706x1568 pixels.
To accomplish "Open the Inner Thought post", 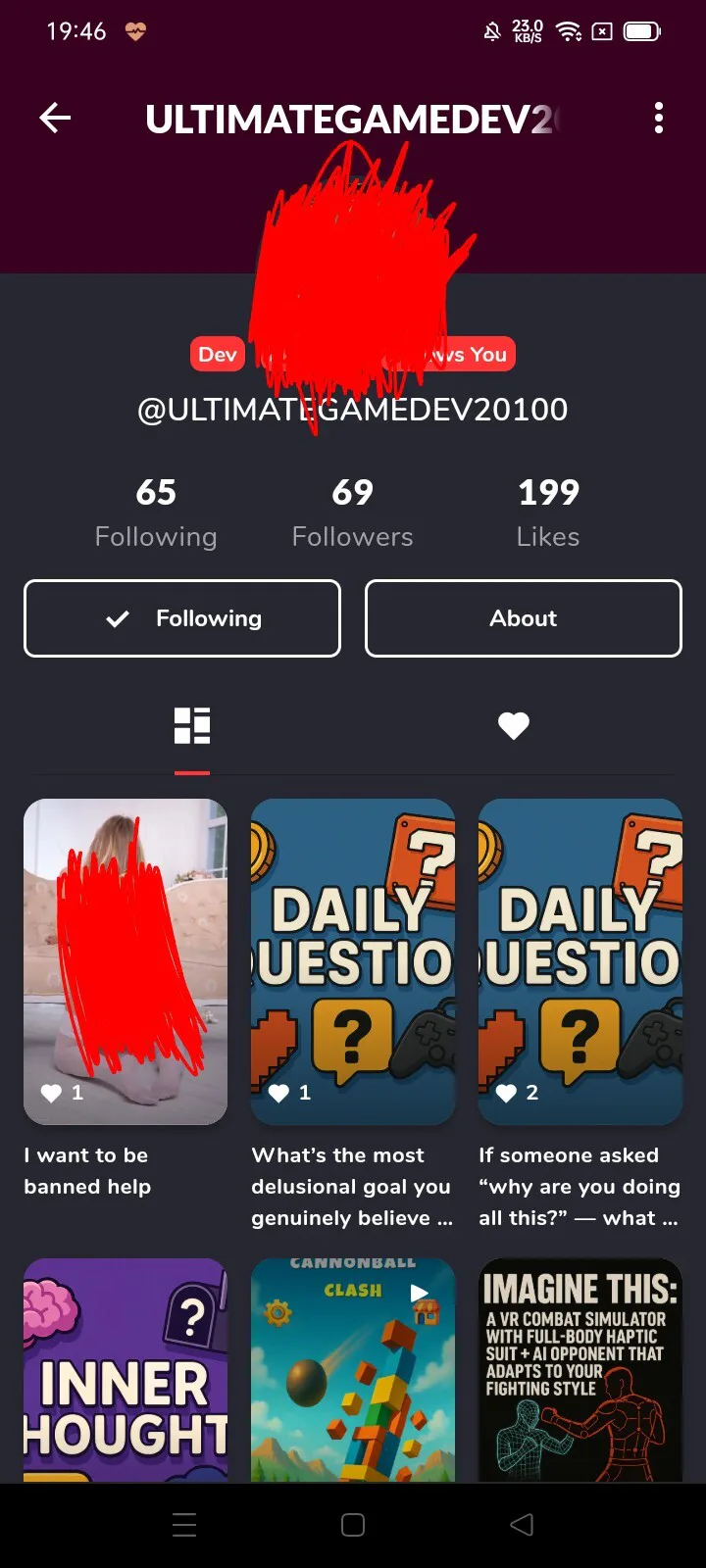I will click(126, 1369).
